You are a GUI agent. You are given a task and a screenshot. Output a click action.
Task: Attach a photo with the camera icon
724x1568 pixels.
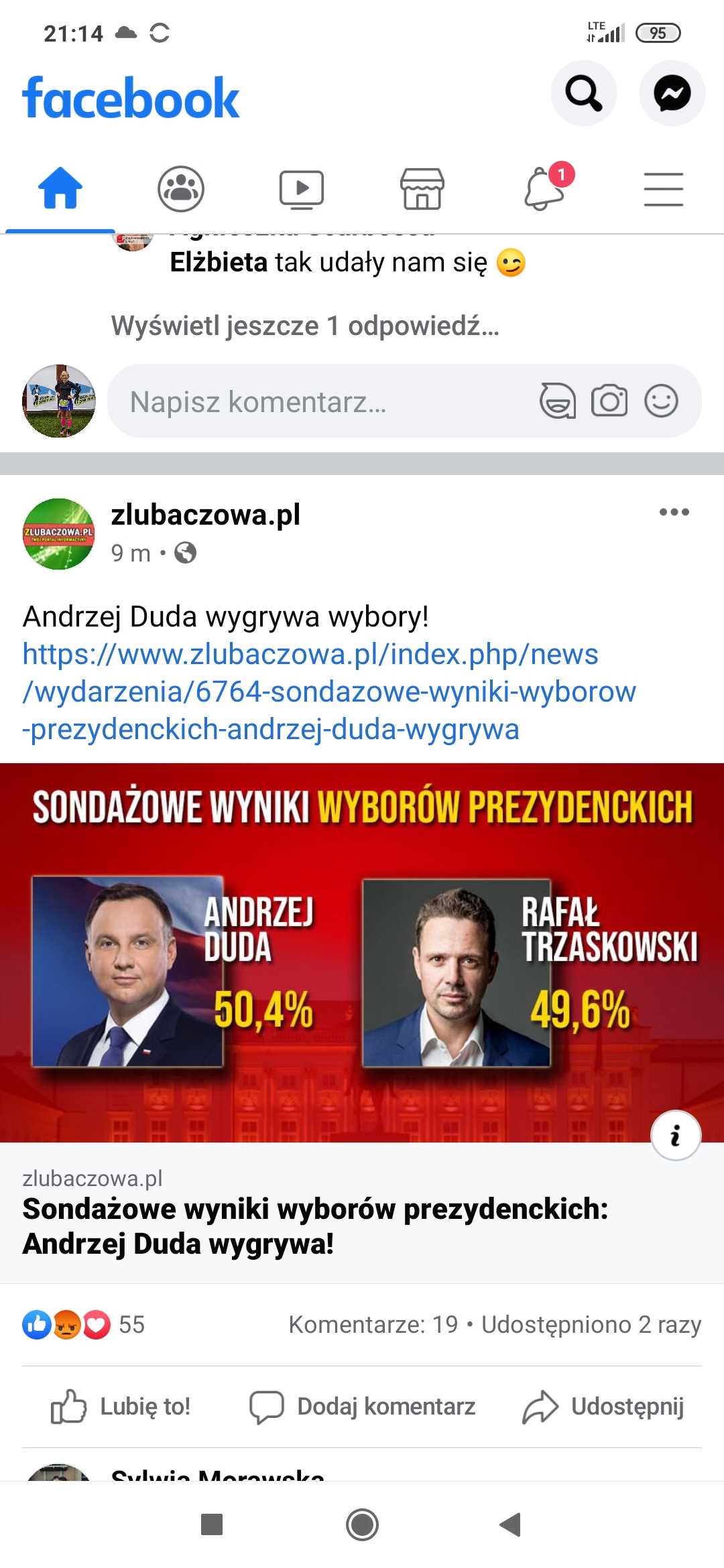pyautogui.click(x=609, y=401)
